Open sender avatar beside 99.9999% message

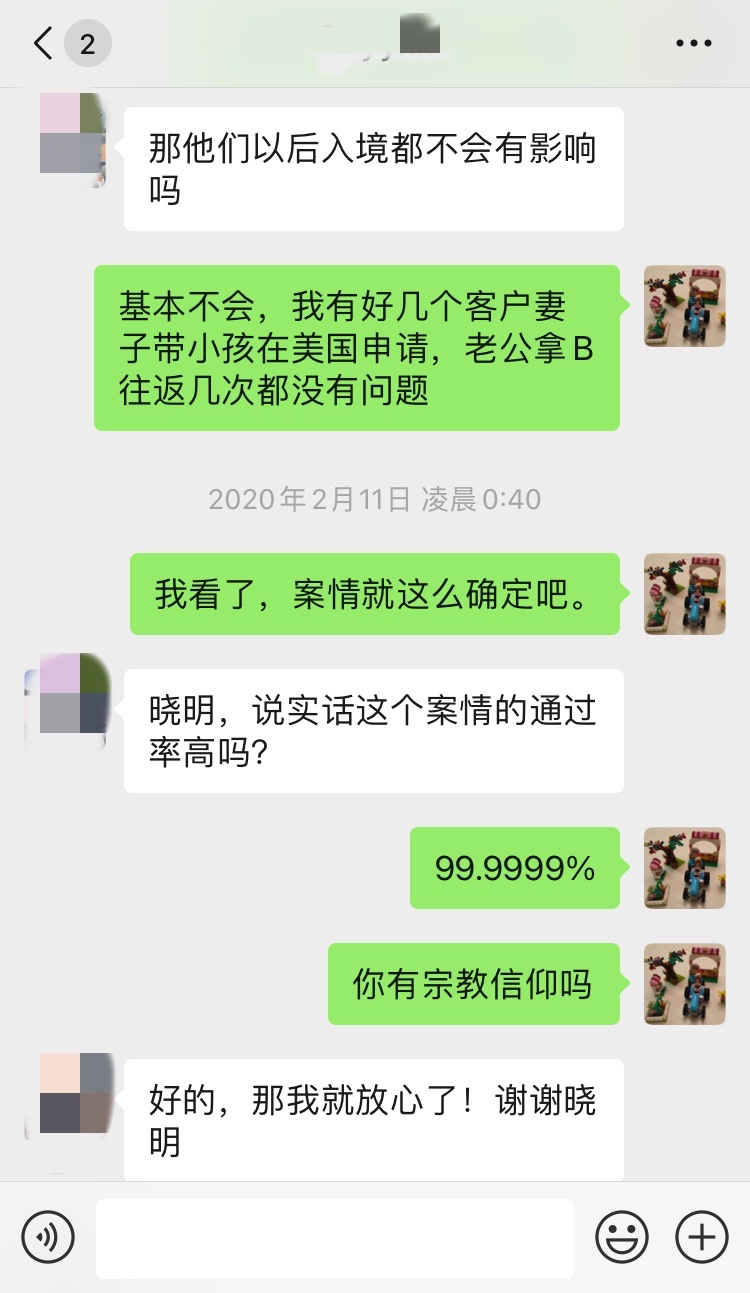click(685, 867)
